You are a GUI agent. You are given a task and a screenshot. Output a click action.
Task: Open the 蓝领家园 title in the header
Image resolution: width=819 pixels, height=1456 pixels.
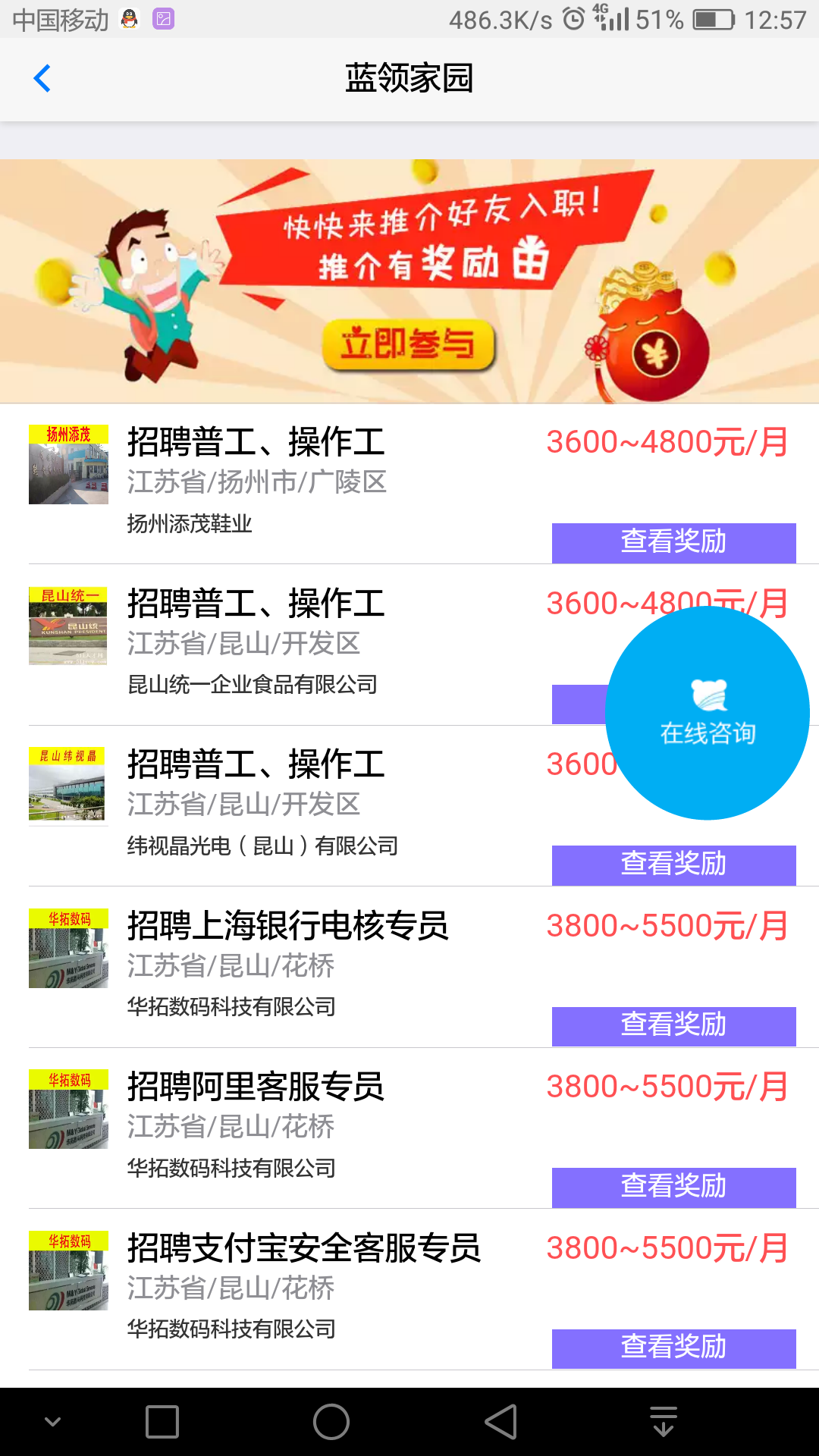(x=409, y=79)
